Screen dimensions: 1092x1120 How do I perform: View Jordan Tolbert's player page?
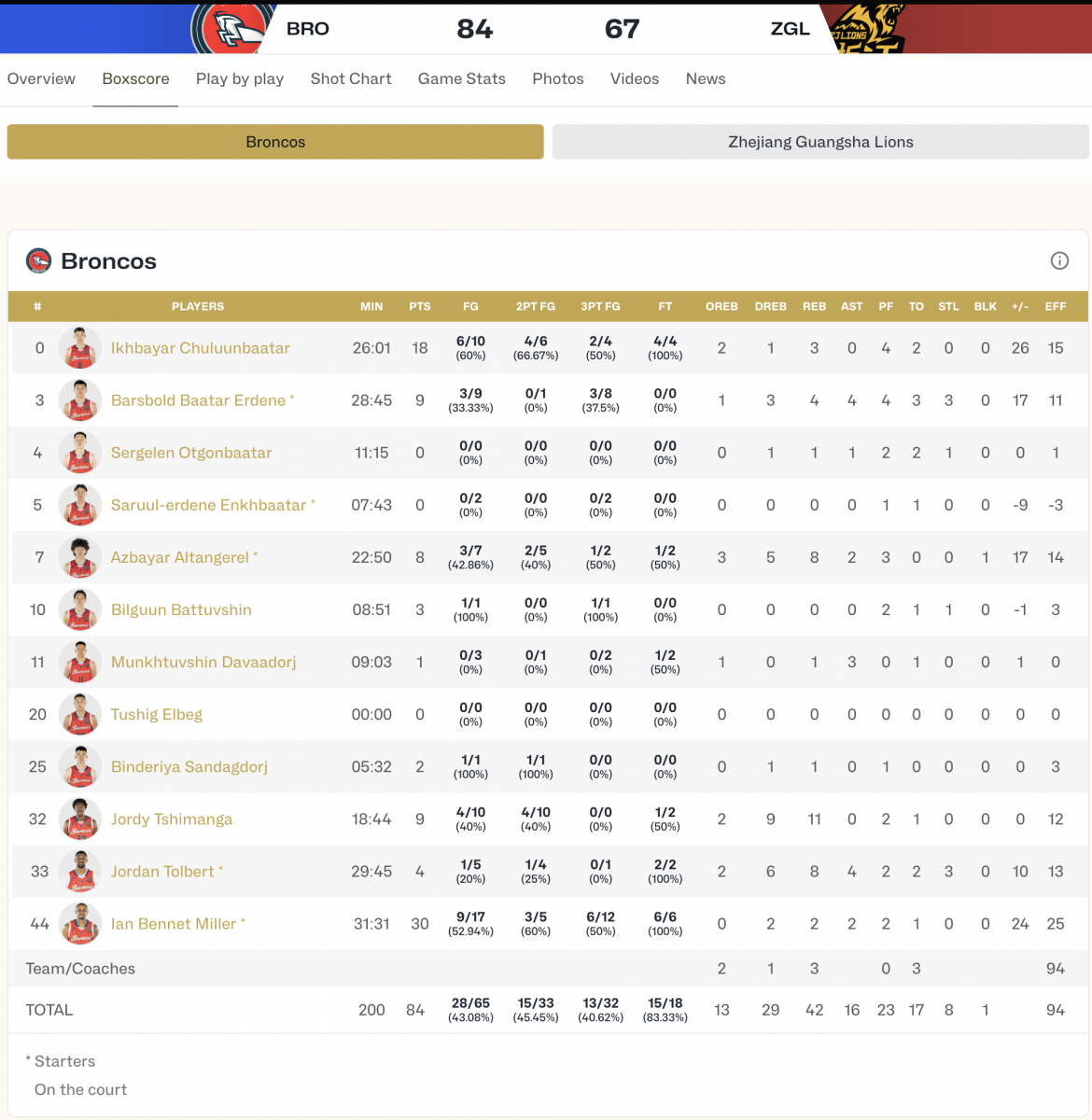[162, 872]
